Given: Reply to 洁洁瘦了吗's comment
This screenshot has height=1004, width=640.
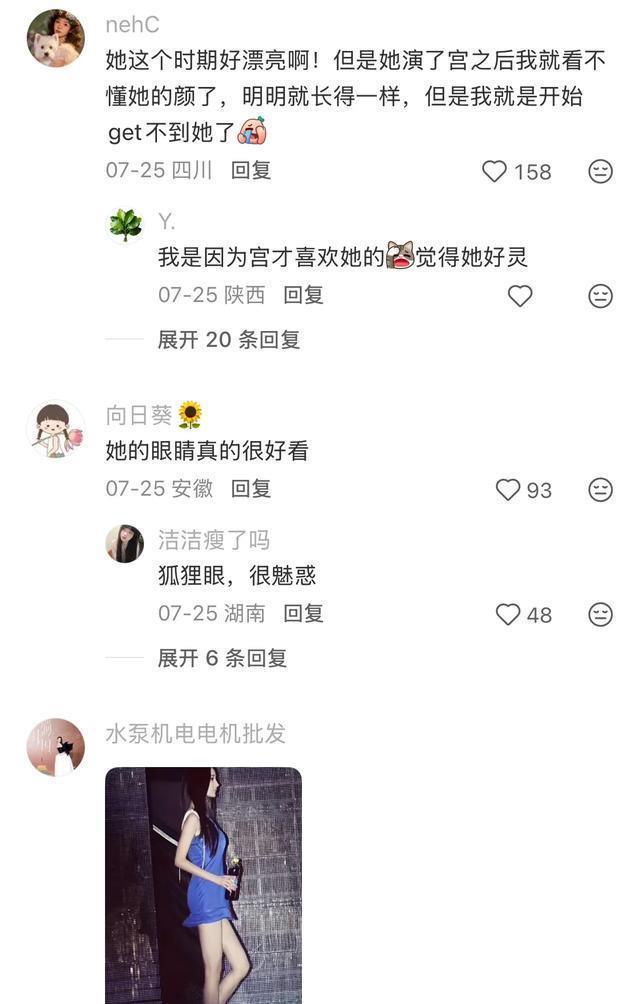Looking at the screenshot, I should [303, 614].
